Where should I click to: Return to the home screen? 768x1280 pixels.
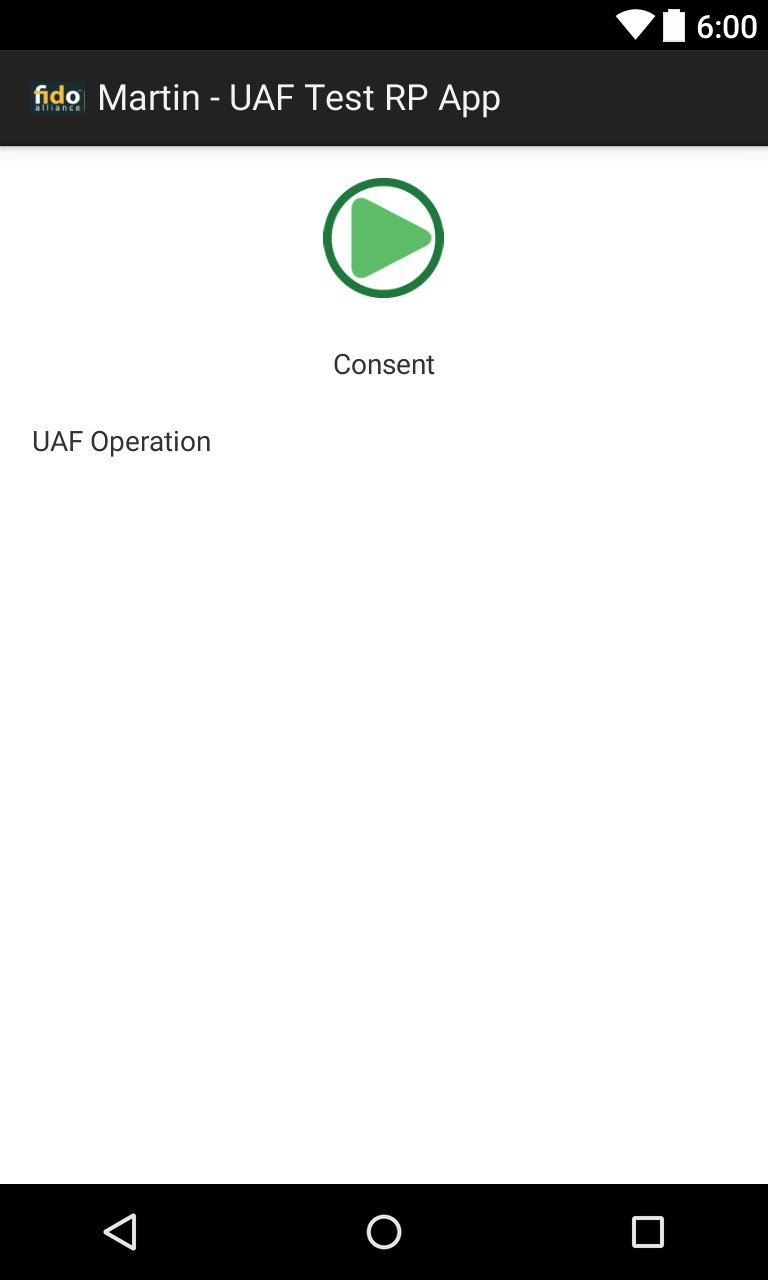tap(384, 1231)
